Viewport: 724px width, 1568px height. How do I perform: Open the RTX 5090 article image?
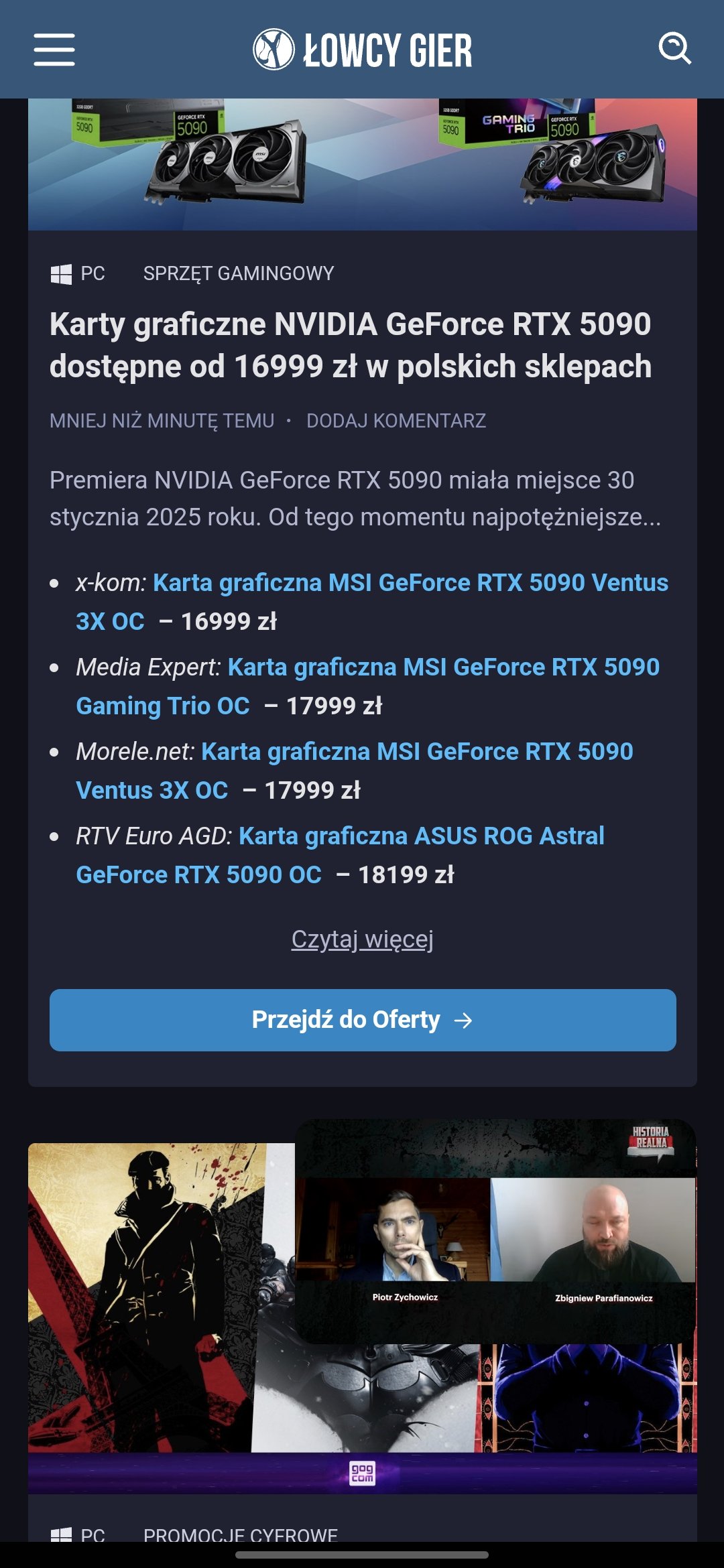click(x=362, y=164)
